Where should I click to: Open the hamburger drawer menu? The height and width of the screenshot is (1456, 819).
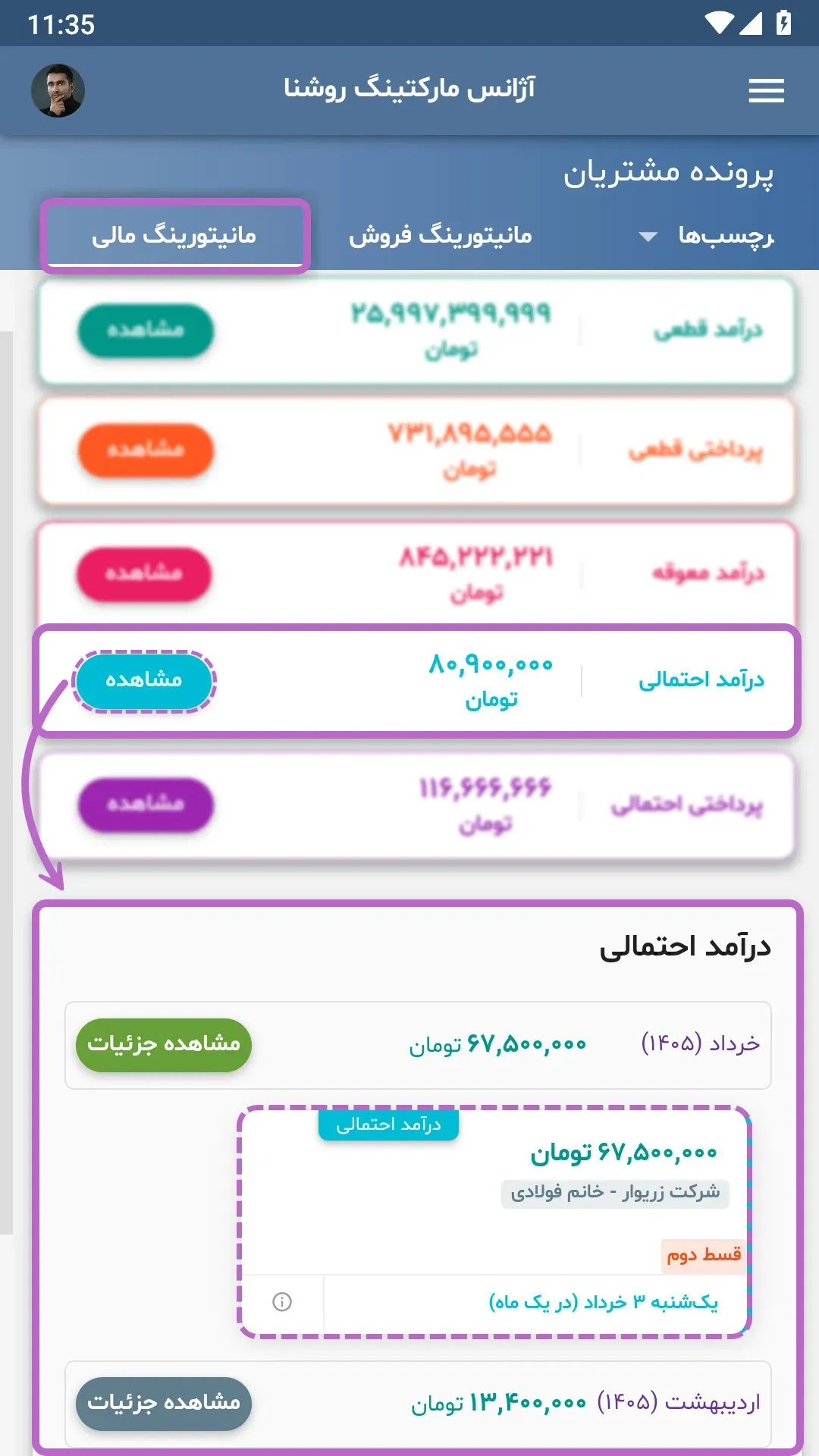click(766, 91)
